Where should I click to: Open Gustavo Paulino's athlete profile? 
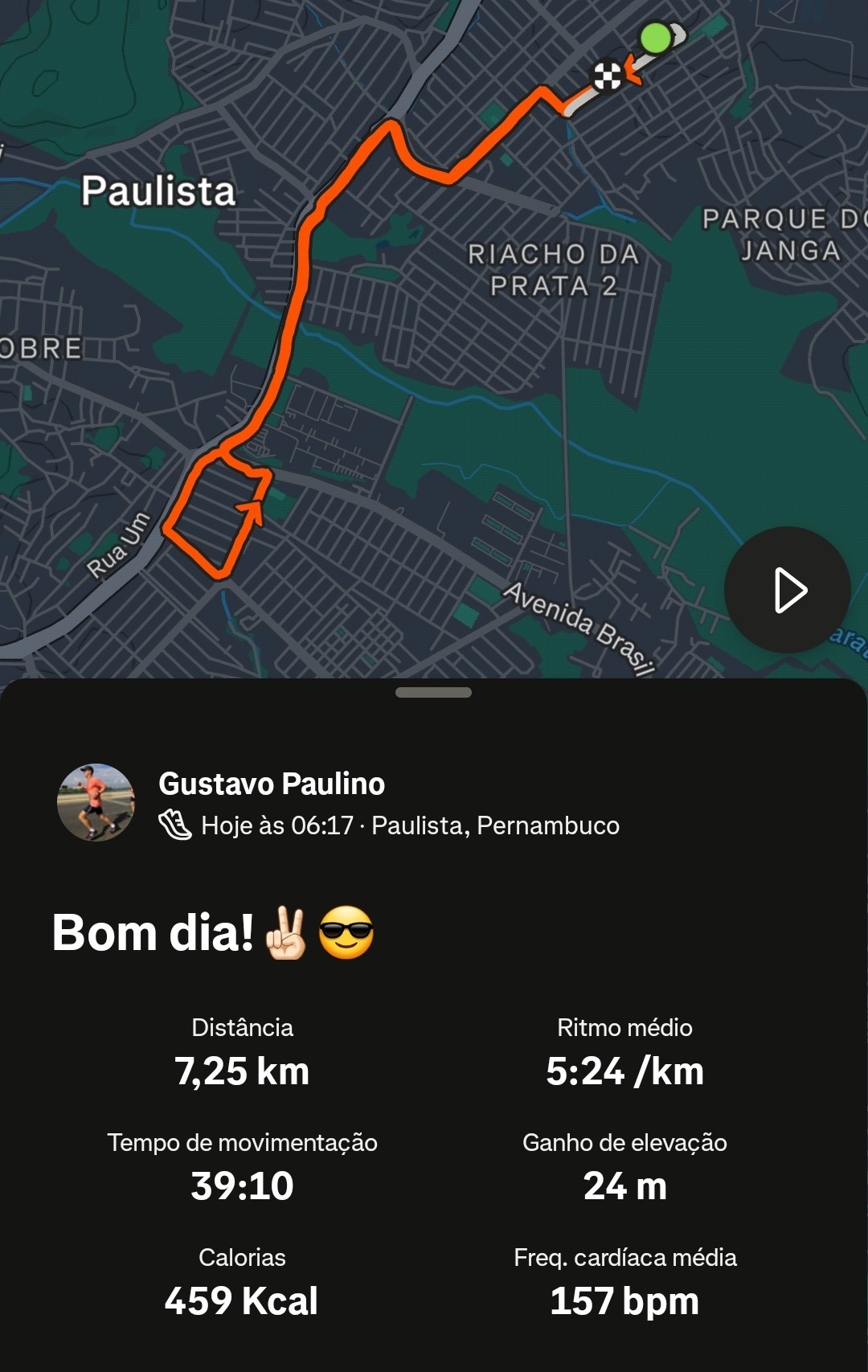pyautogui.click(x=272, y=784)
